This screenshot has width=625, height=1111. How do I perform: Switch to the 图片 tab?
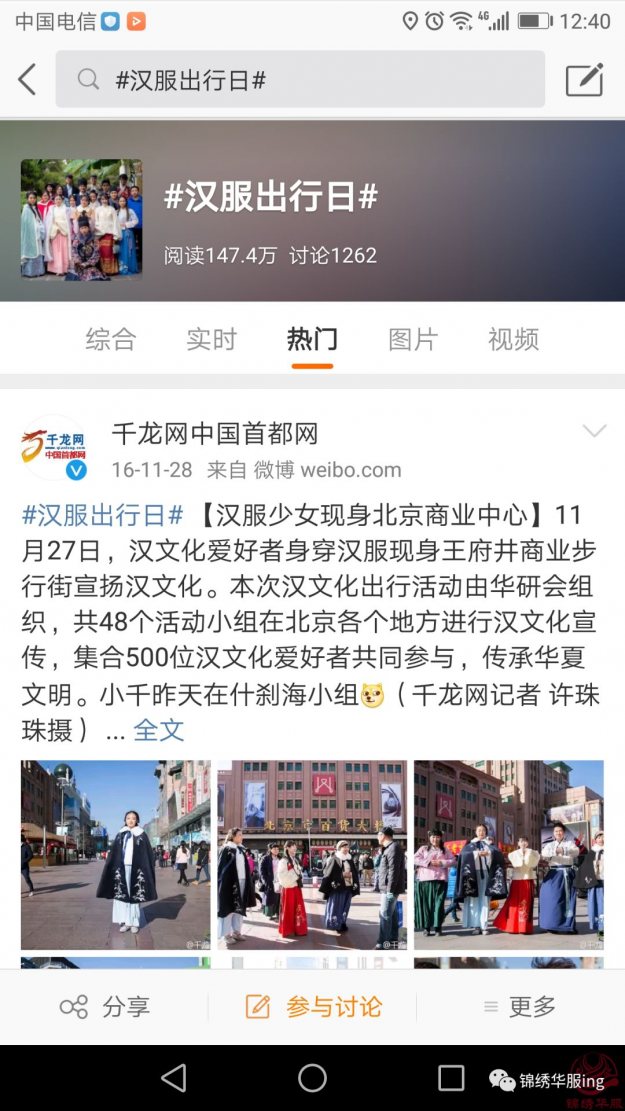pos(413,339)
